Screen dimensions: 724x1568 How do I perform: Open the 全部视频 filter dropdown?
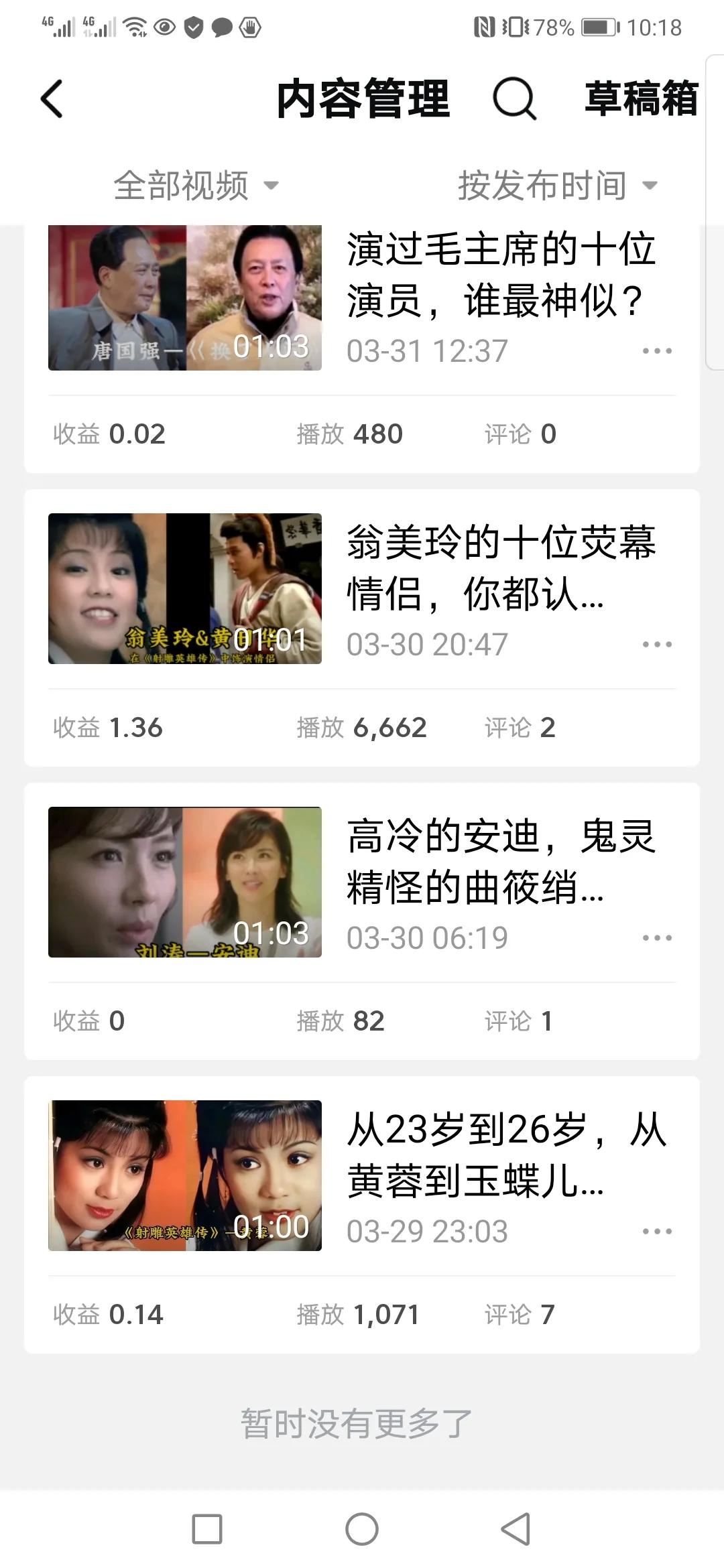click(195, 186)
